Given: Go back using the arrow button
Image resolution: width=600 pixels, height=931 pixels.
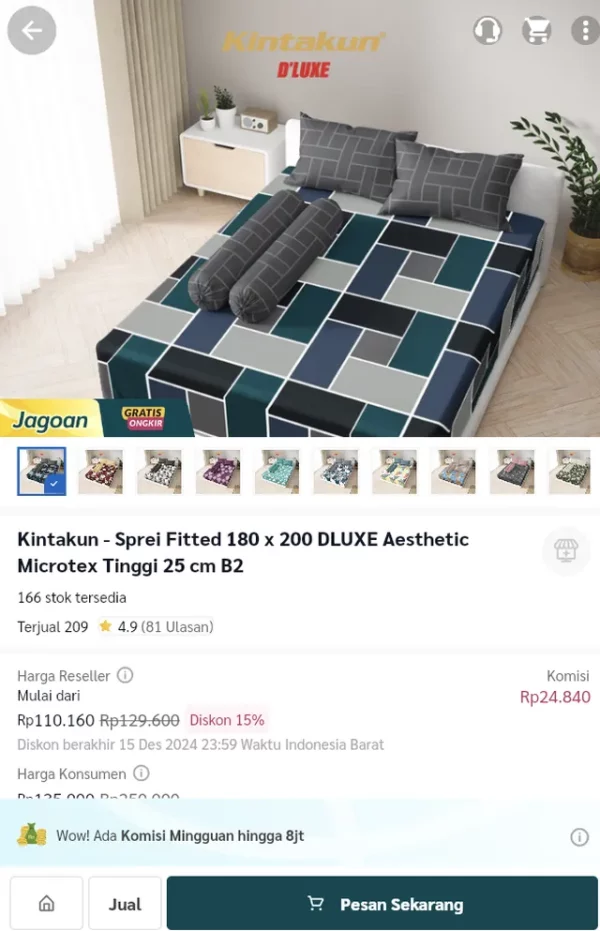Looking at the screenshot, I should [x=32, y=30].
